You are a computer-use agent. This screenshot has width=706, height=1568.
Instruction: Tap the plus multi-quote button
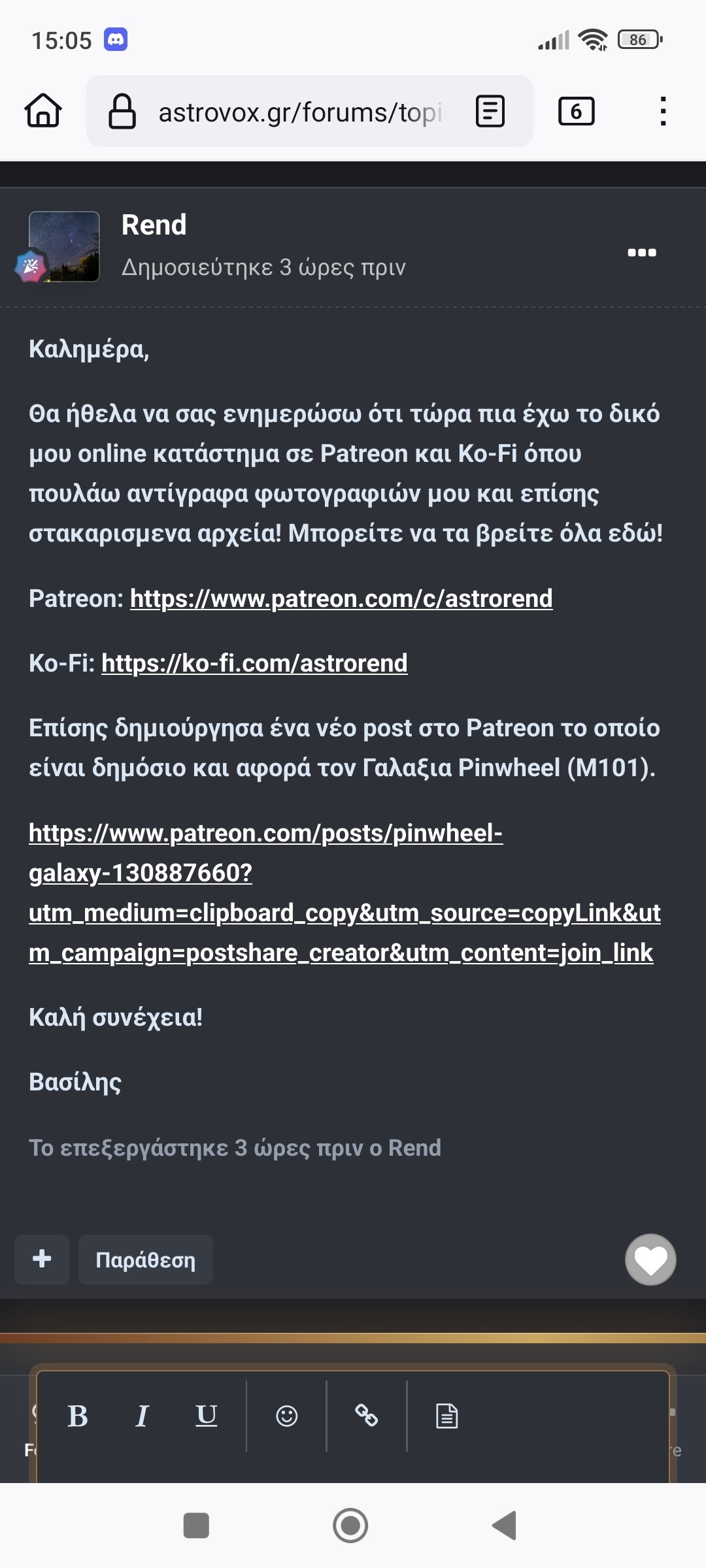coord(42,1259)
